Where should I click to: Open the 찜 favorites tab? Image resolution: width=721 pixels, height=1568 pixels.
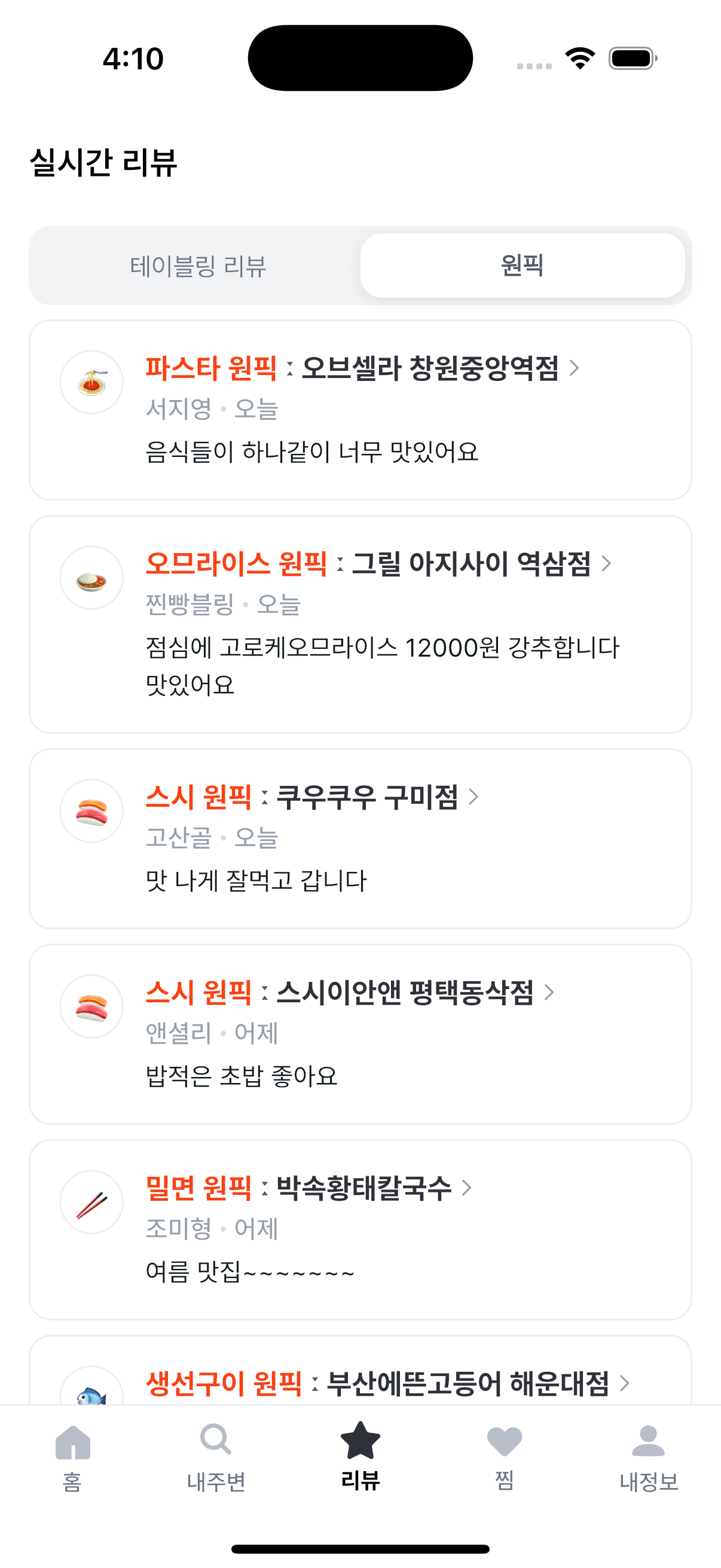click(505, 1458)
